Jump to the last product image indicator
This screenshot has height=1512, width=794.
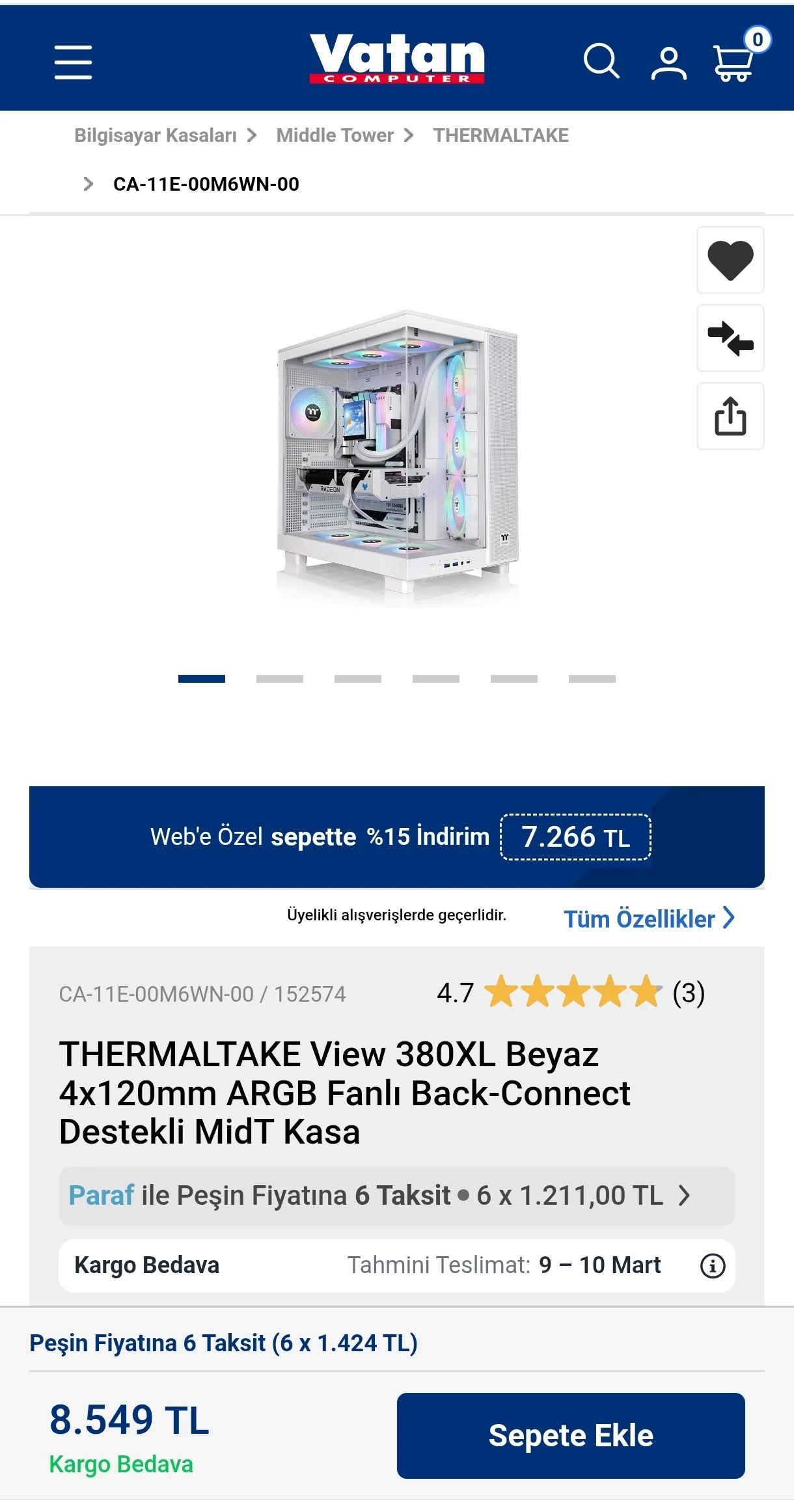(592, 679)
